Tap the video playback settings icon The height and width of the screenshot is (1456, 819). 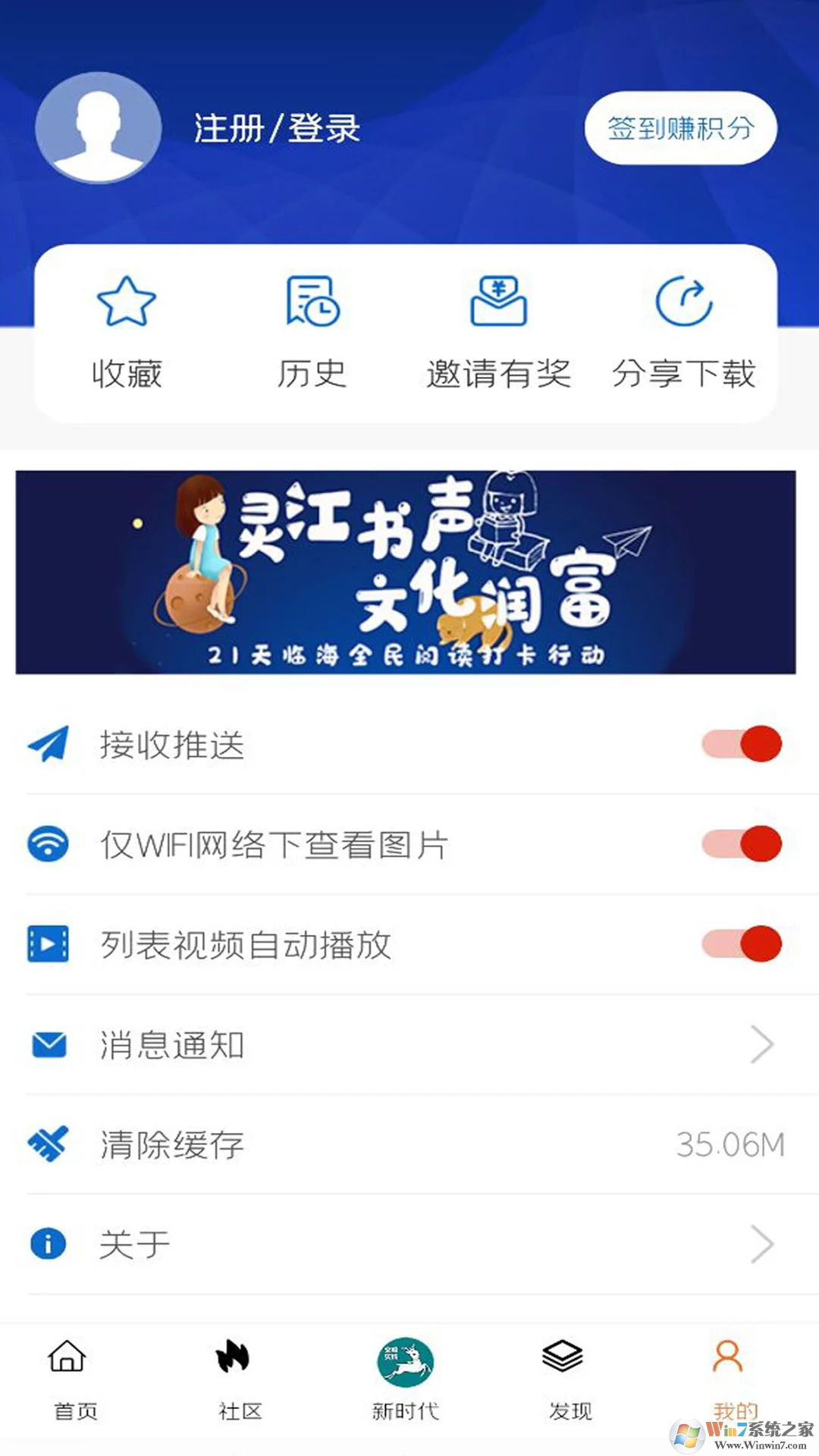[x=48, y=943]
